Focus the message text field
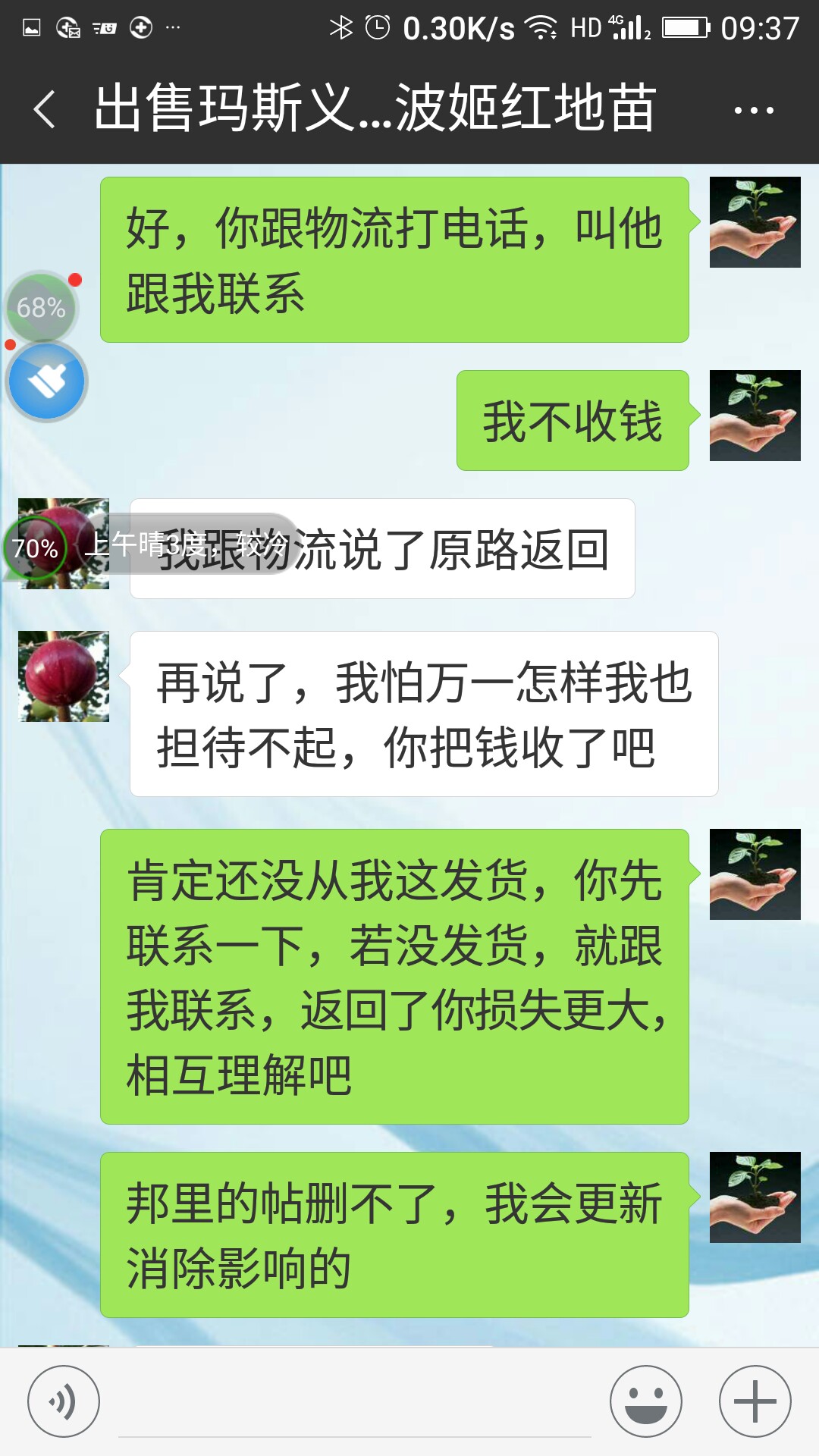 click(x=354, y=1401)
